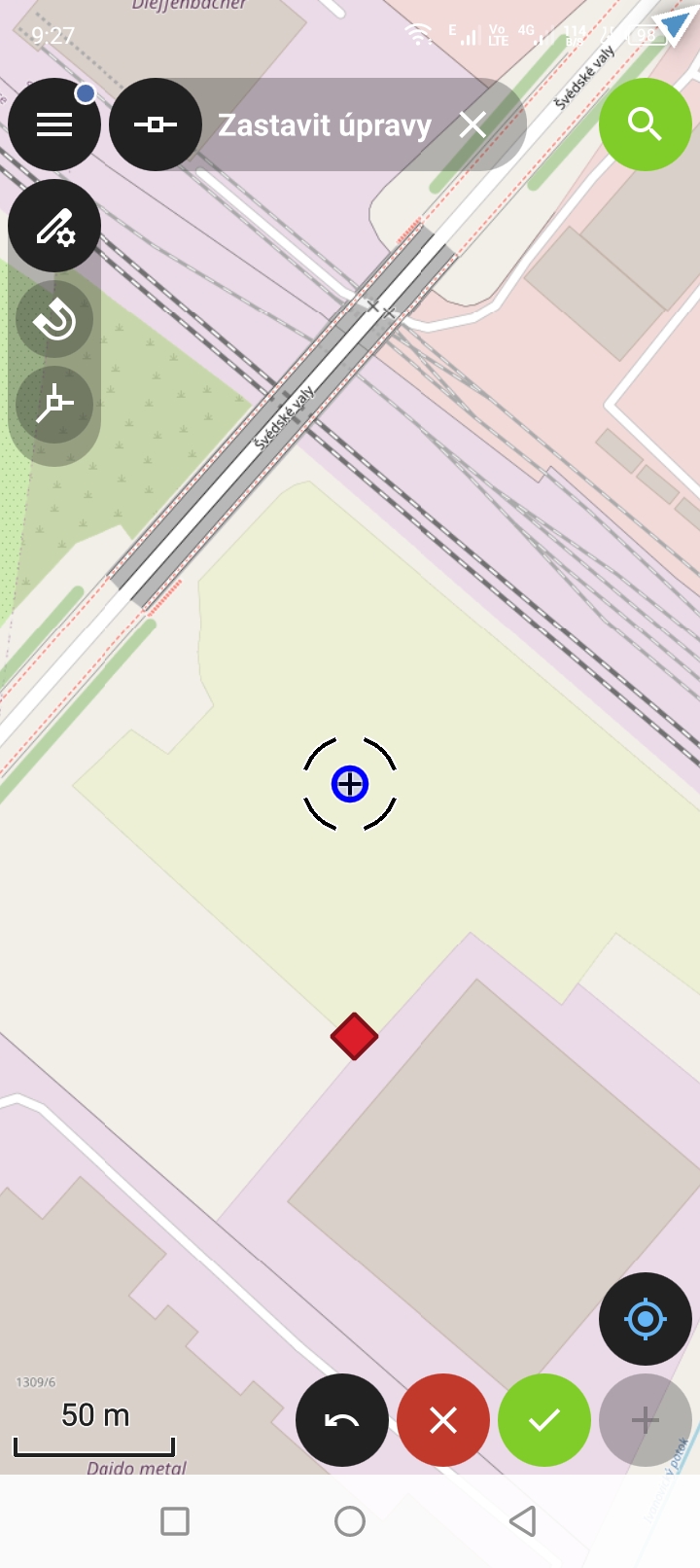Image resolution: width=700 pixels, height=1568 pixels.
Task: Open digitizing settings pencil icon
Action: (54, 226)
